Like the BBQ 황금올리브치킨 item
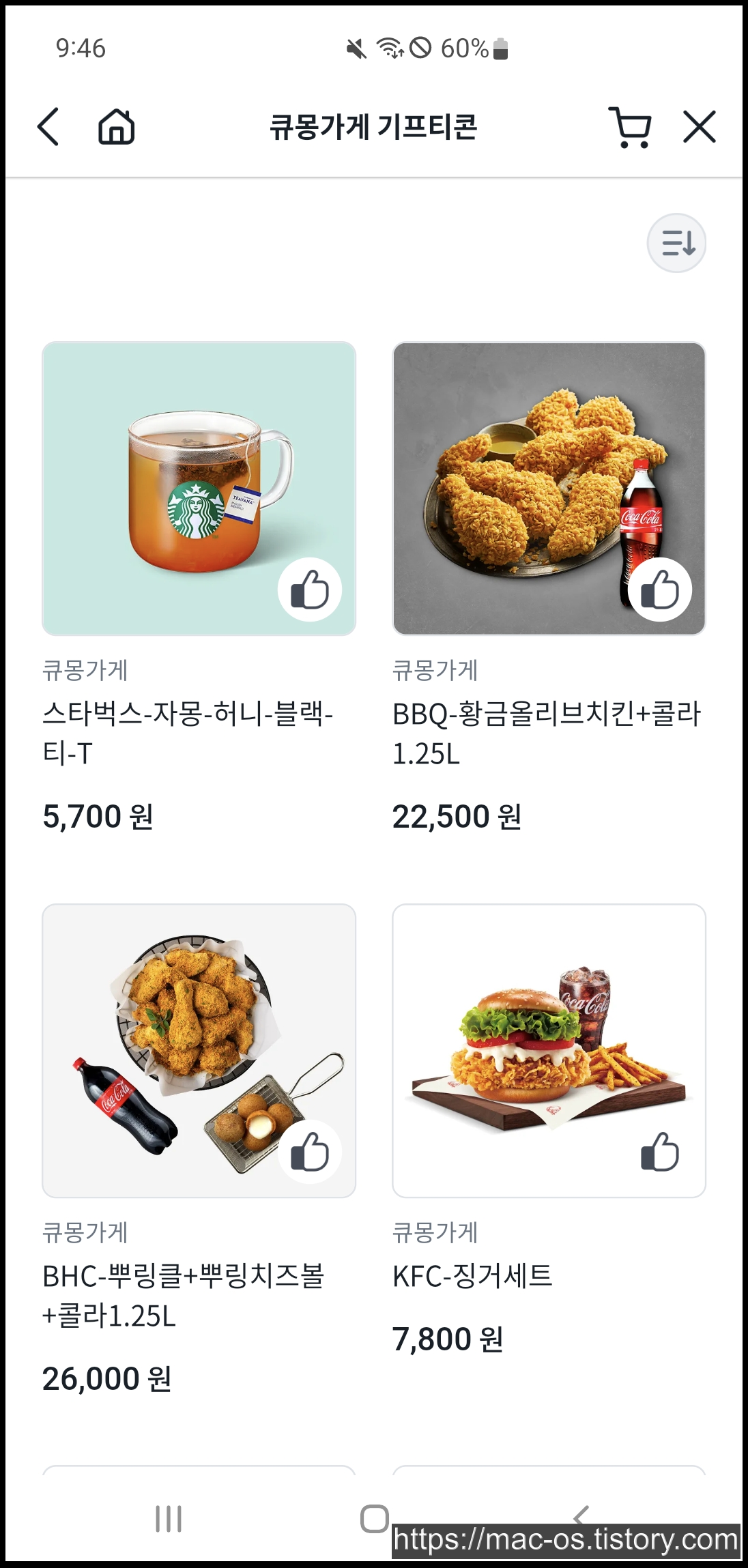 click(660, 590)
